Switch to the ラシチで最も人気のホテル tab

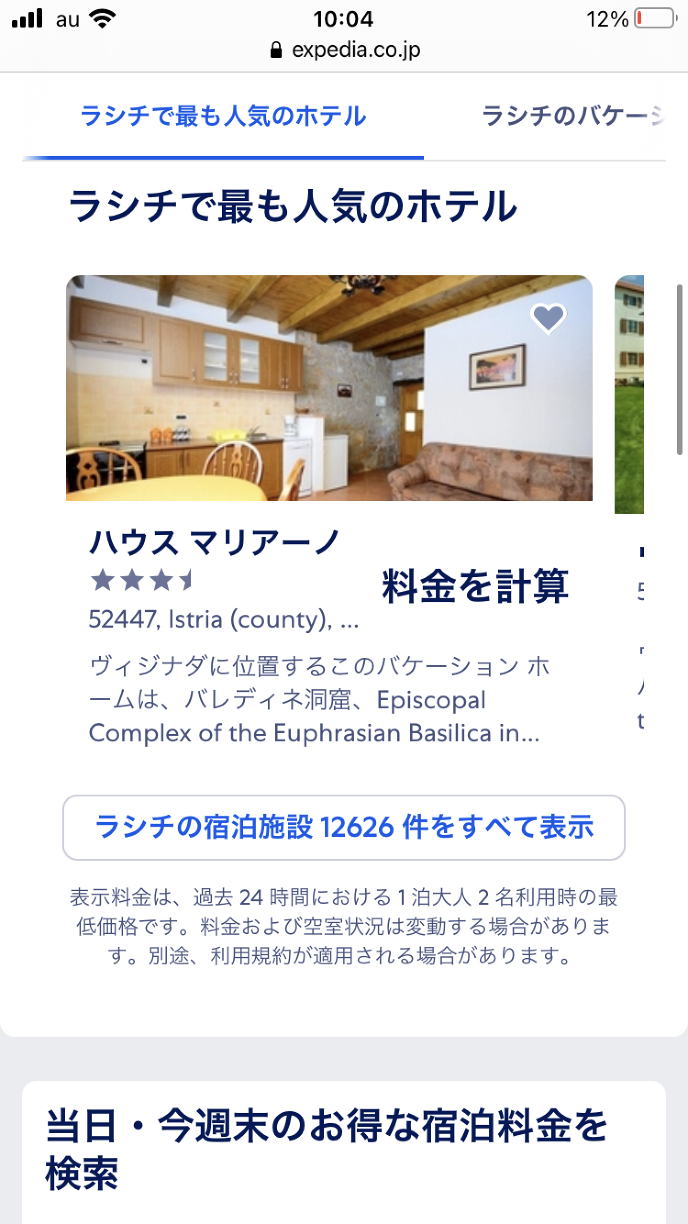[223, 117]
